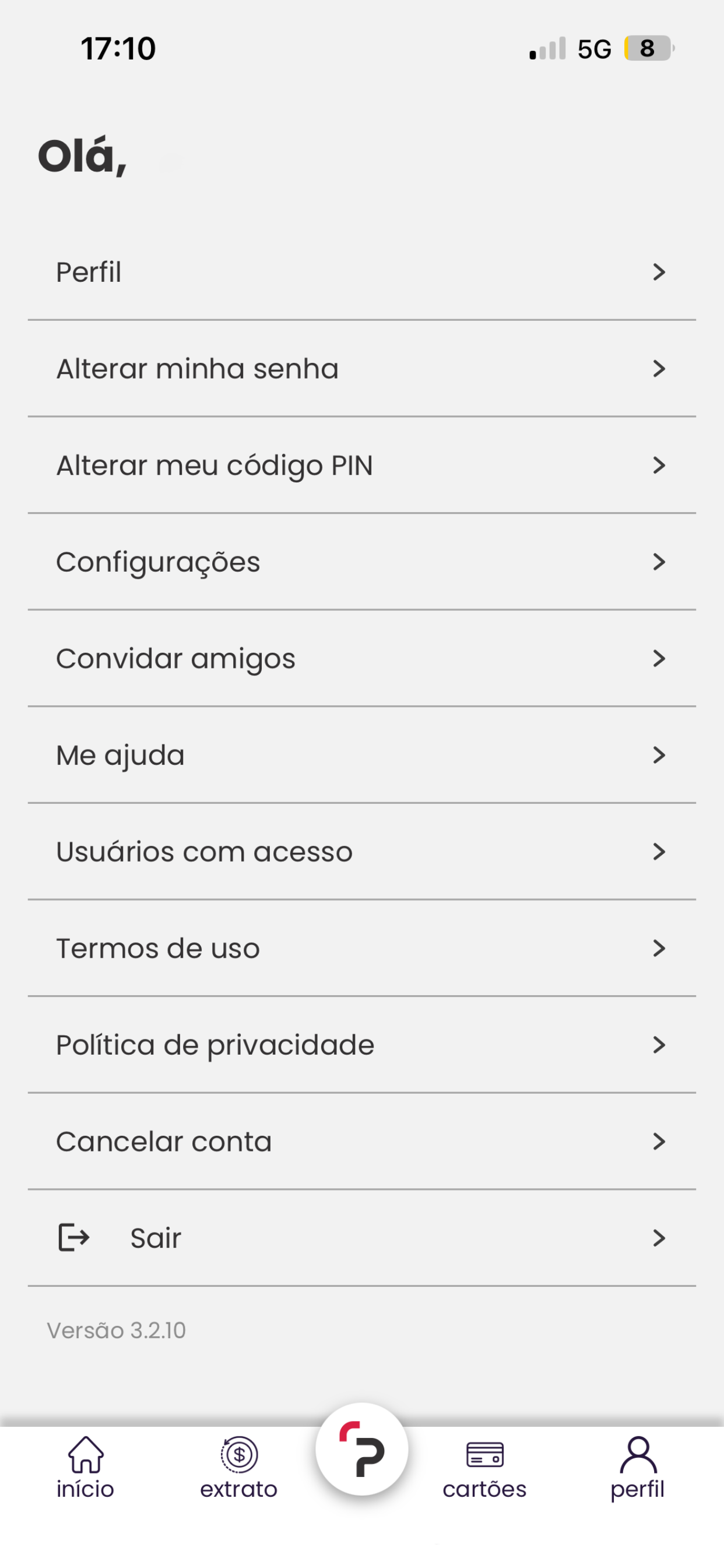Go to Configurações
This screenshot has width=724, height=1568.
tap(362, 562)
